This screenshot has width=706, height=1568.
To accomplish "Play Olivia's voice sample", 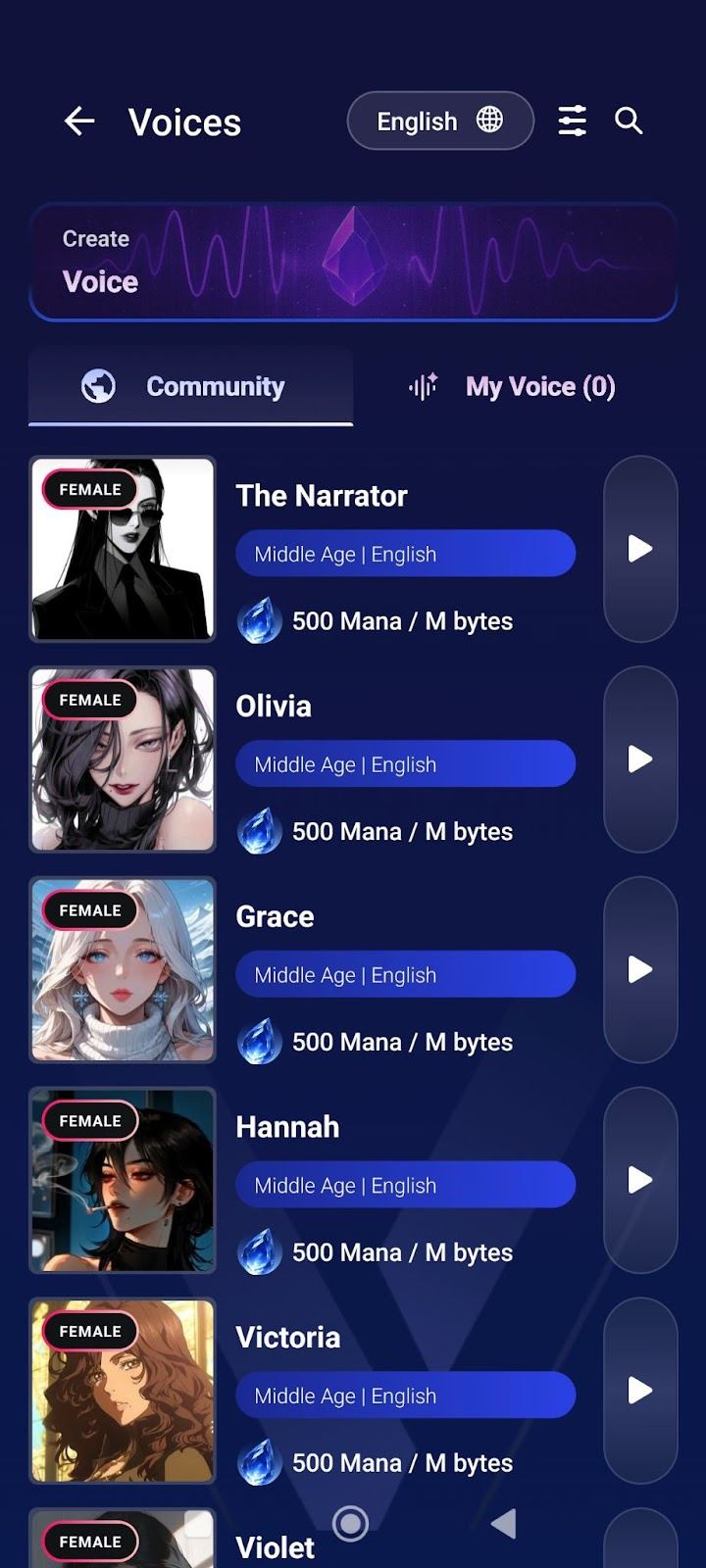I will tap(640, 759).
